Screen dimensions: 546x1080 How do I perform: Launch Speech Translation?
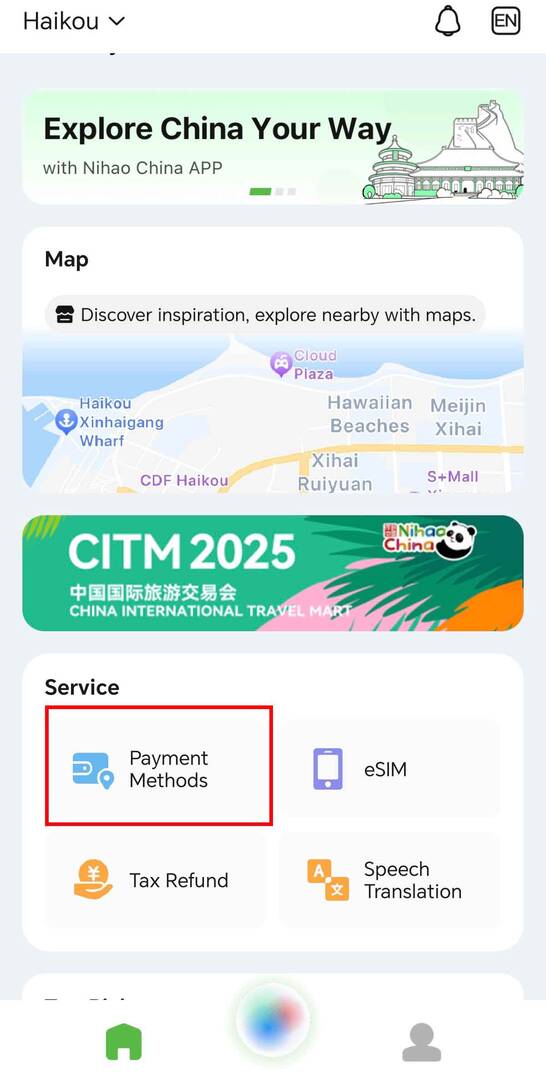pos(389,880)
